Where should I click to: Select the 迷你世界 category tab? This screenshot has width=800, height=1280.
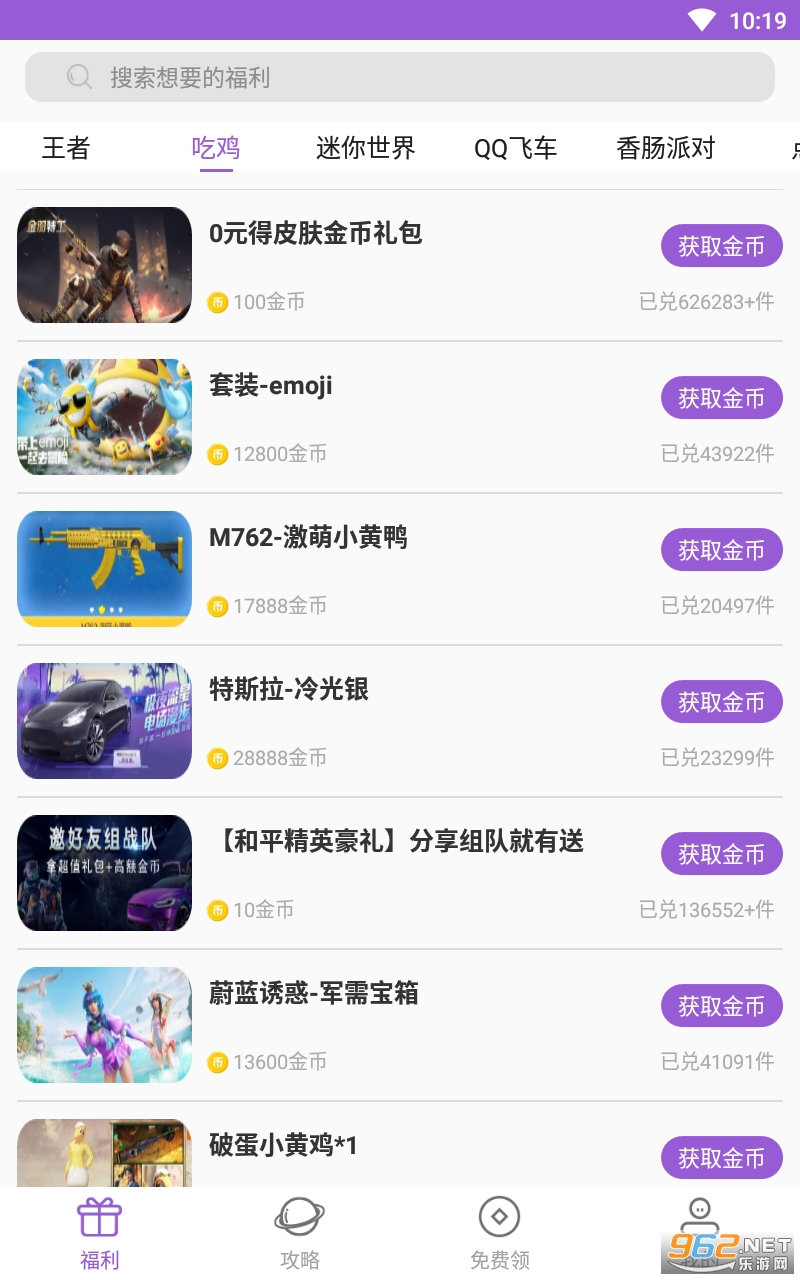(x=365, y=148)
